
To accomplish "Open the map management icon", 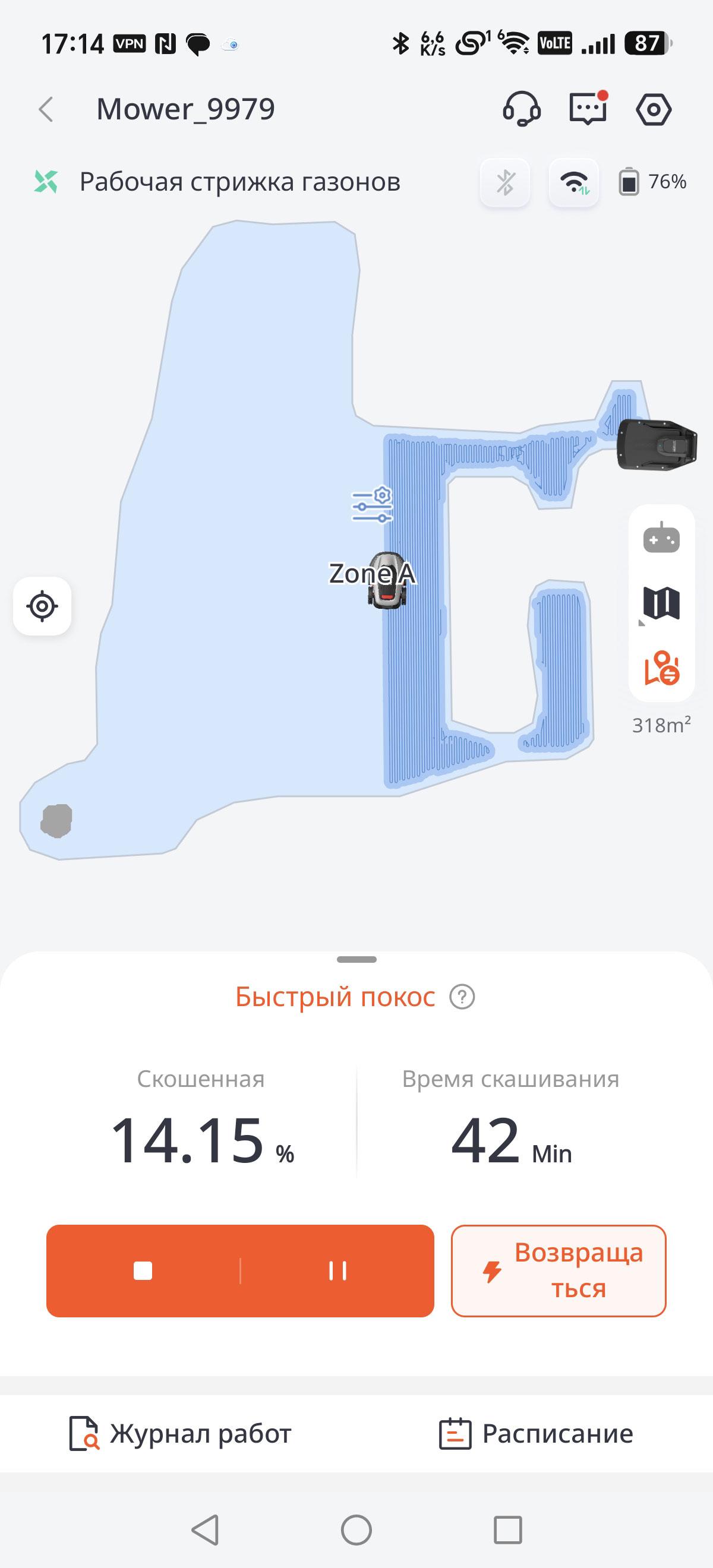I will [x=661, y=604].
